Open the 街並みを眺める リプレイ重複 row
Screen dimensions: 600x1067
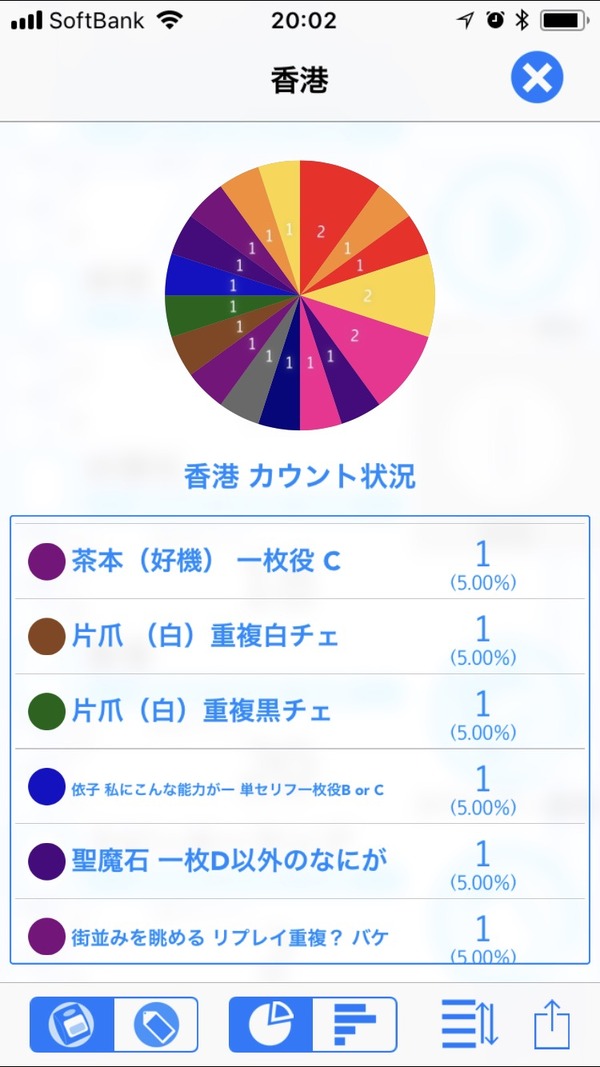pos(299,931)
